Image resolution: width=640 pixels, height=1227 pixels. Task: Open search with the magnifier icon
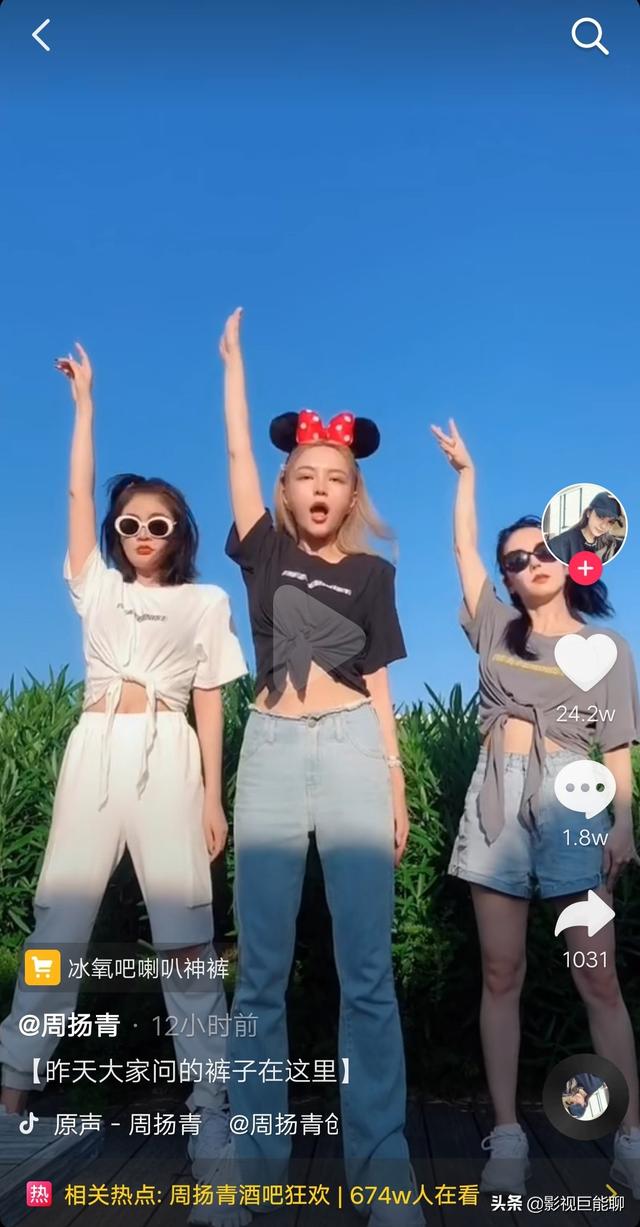pos(590,37)
